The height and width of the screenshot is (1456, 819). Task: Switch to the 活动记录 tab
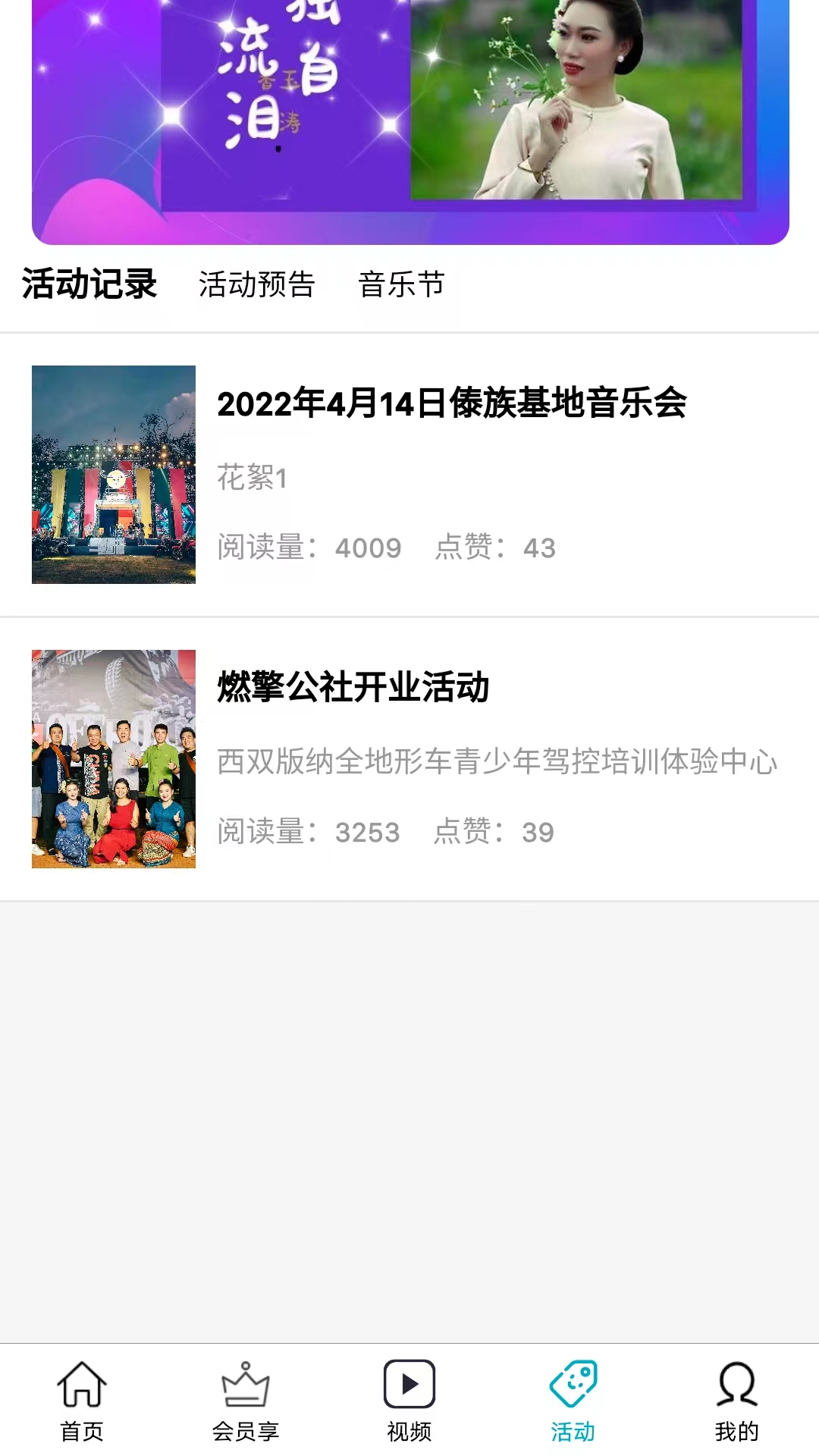(89, 284)
